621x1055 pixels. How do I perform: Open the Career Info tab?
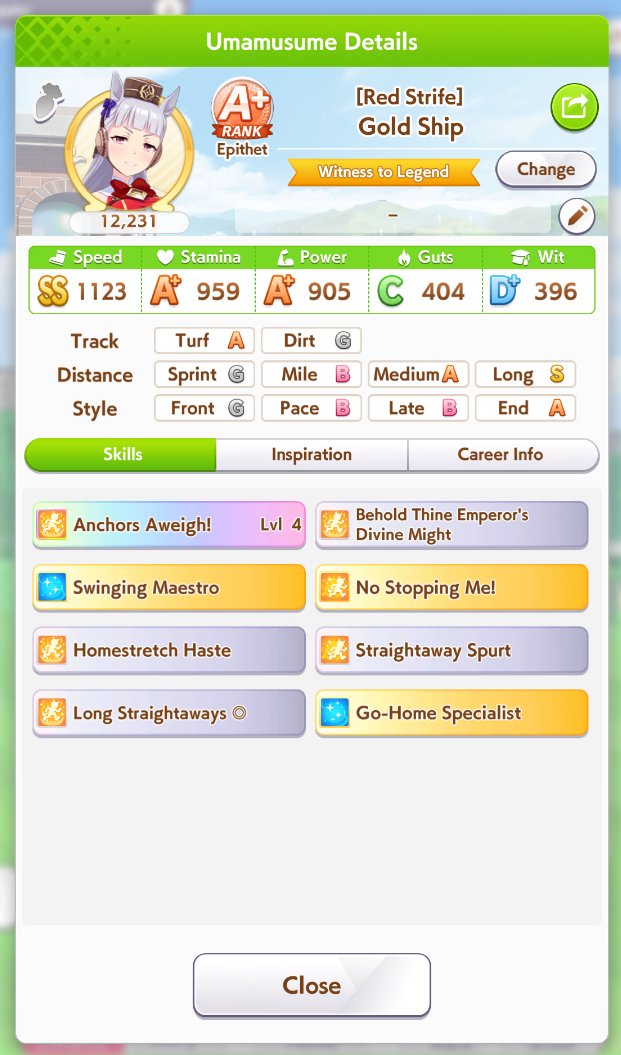tap(502, 454)
